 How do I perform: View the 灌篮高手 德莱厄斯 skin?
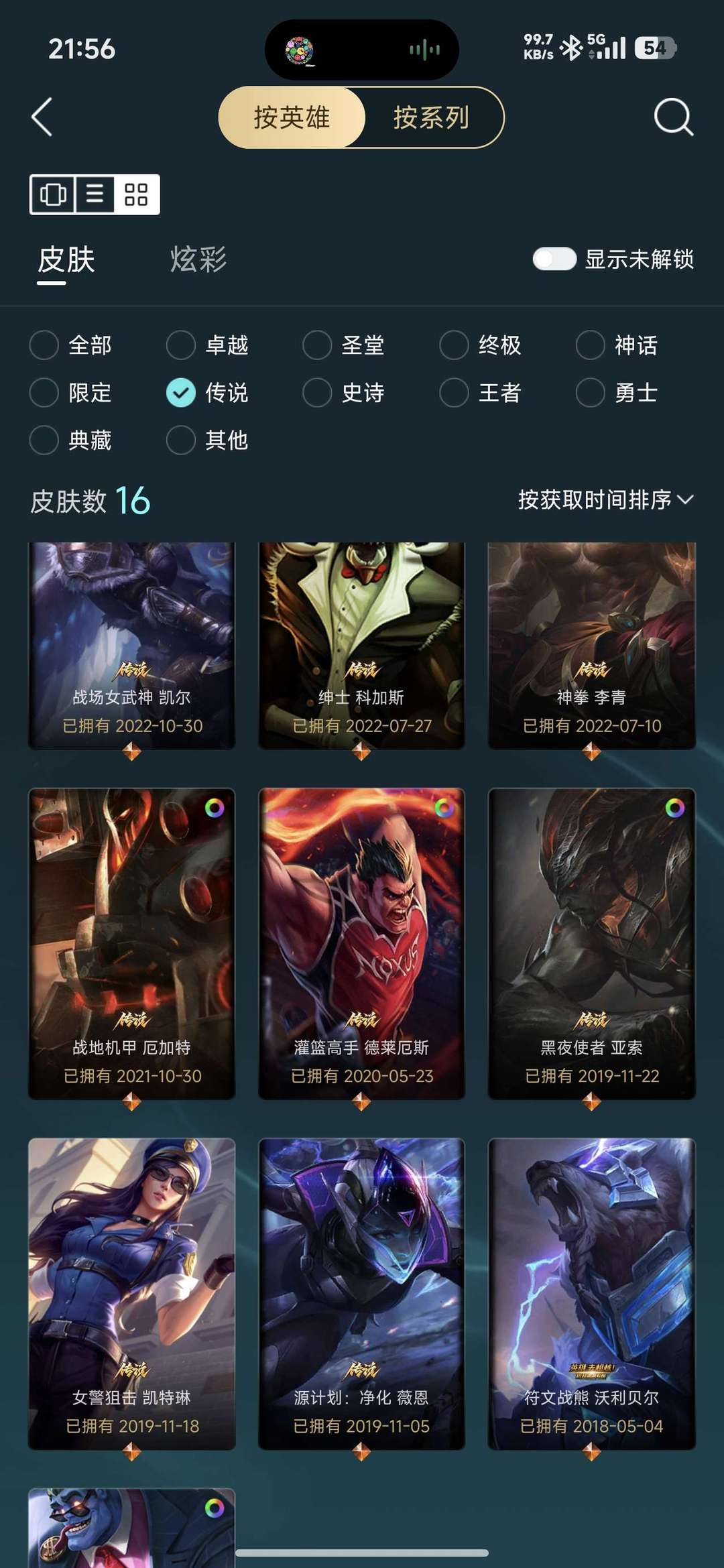(x=361, y=943)
